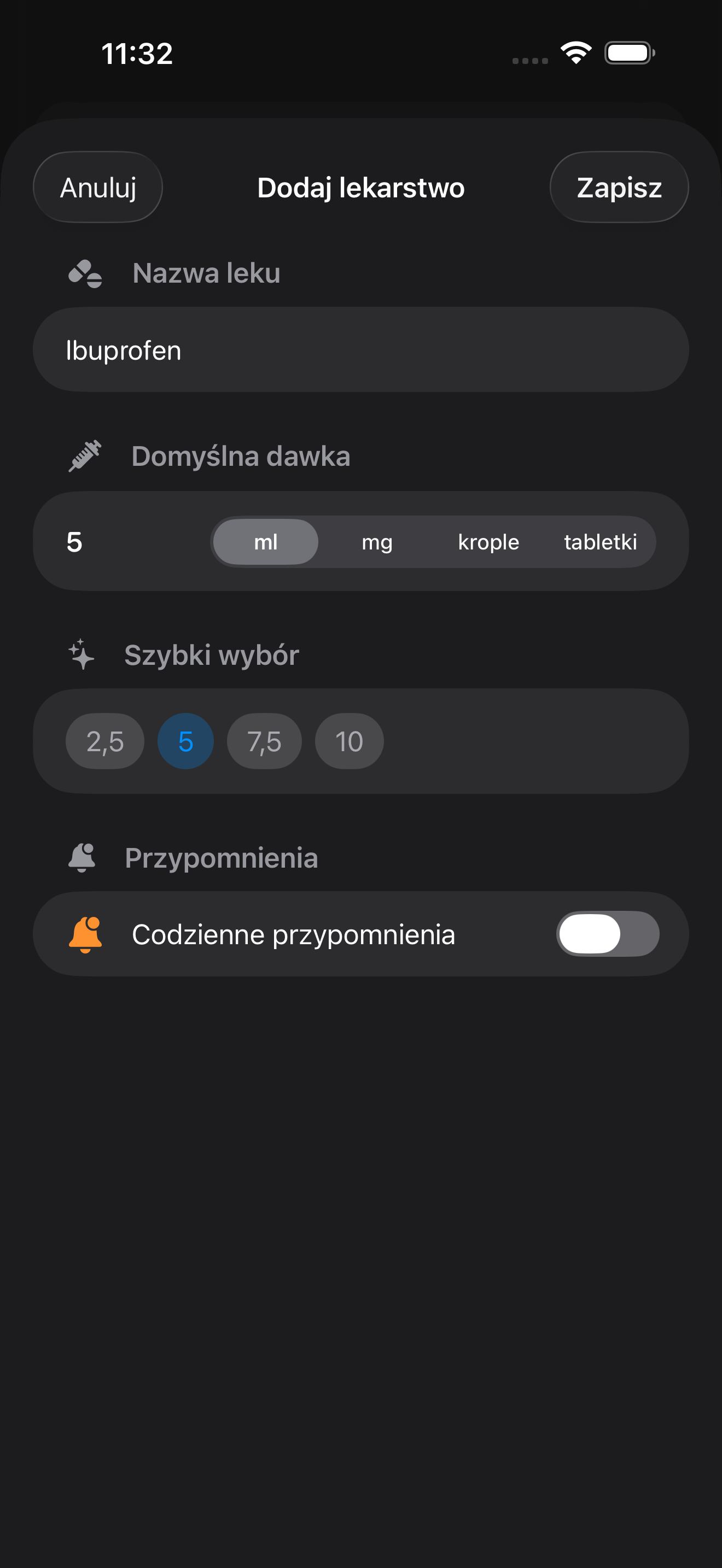Viewport: 722px width, 1568px height.
Task: Click the Ibuprofen name field
Action: 361,349
